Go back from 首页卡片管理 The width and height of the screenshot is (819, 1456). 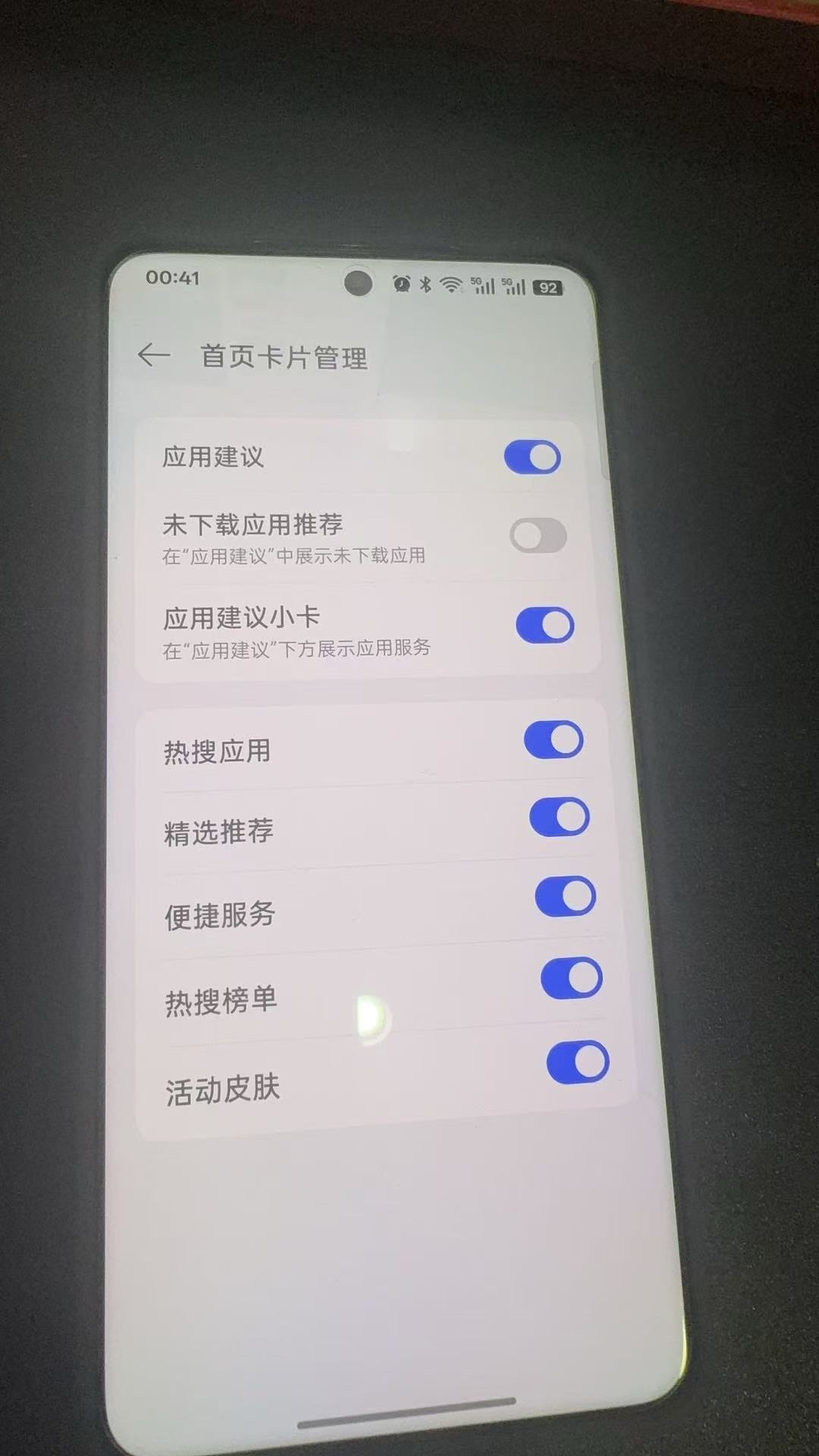154,355
